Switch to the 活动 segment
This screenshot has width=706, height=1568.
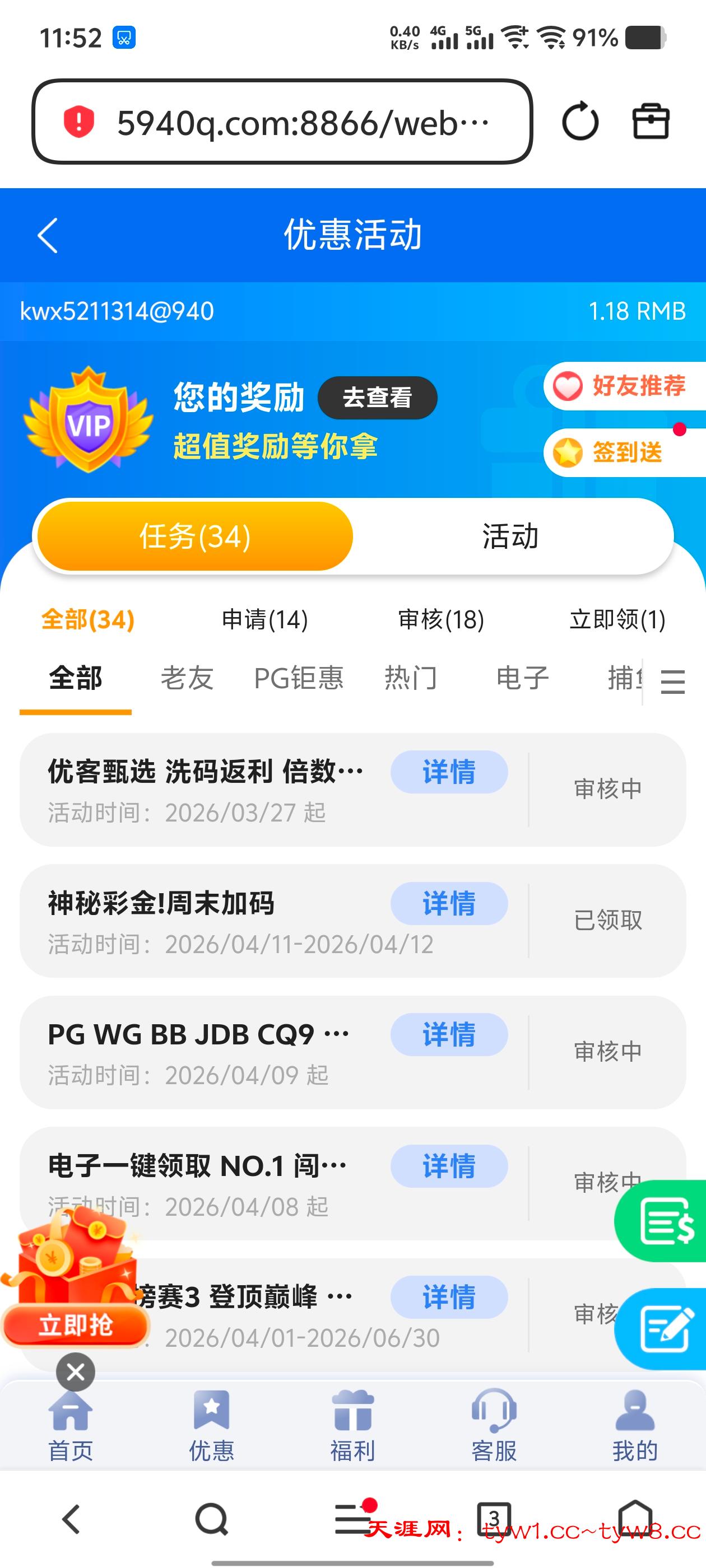coord(510,536)
